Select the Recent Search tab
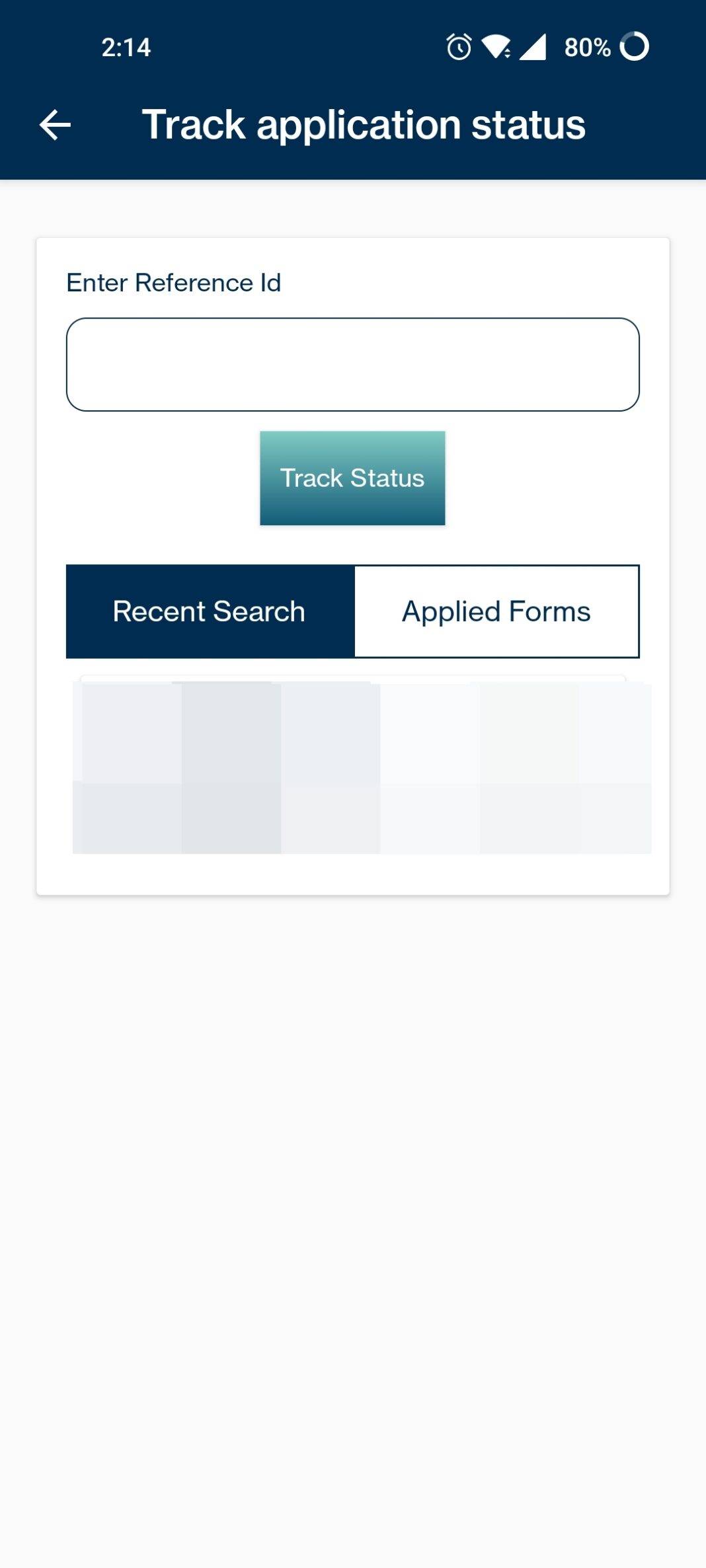 [209, 611]
